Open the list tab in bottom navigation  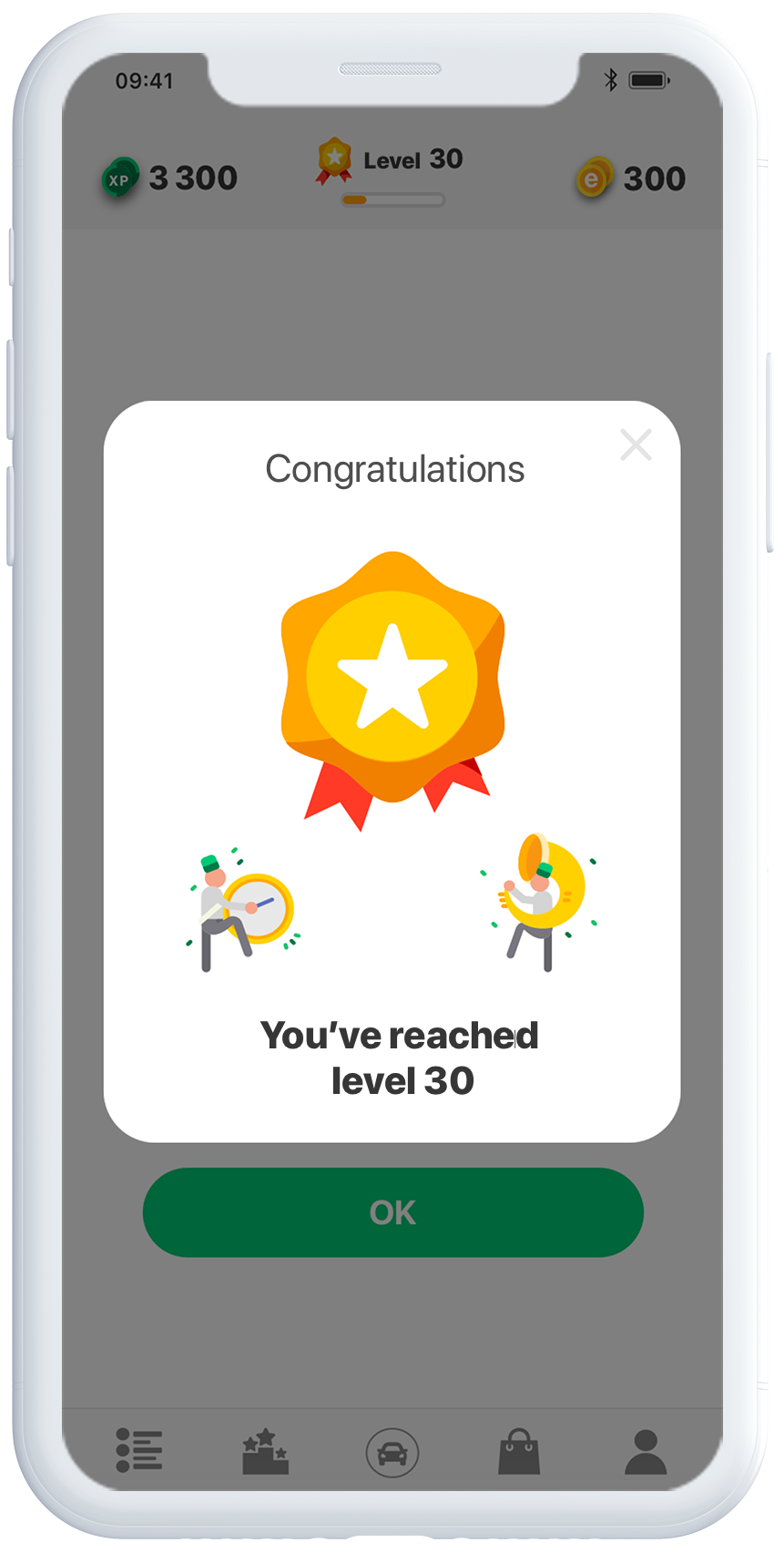click(139, 1449)
